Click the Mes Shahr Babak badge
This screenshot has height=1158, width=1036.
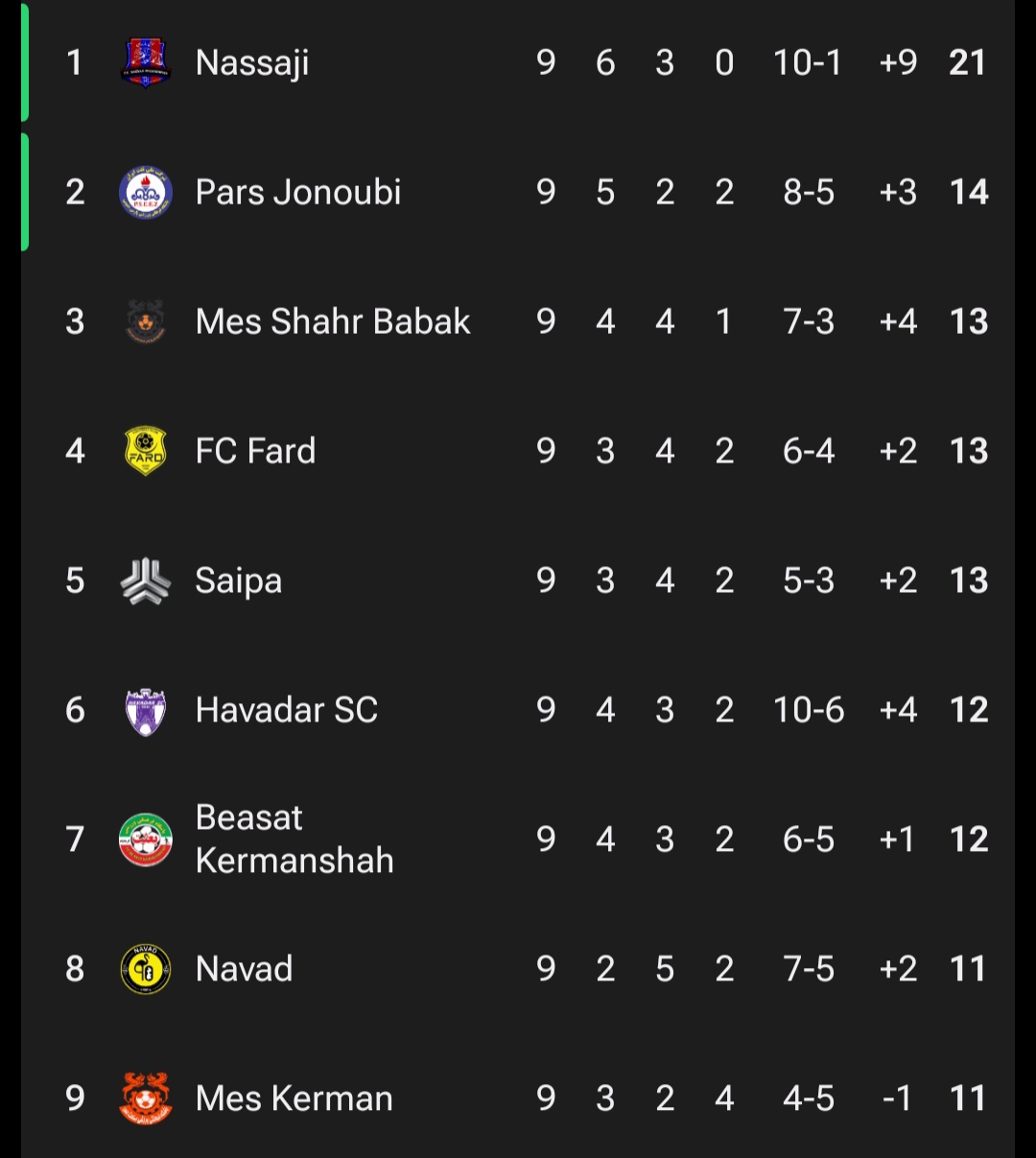tap(145, 320)
